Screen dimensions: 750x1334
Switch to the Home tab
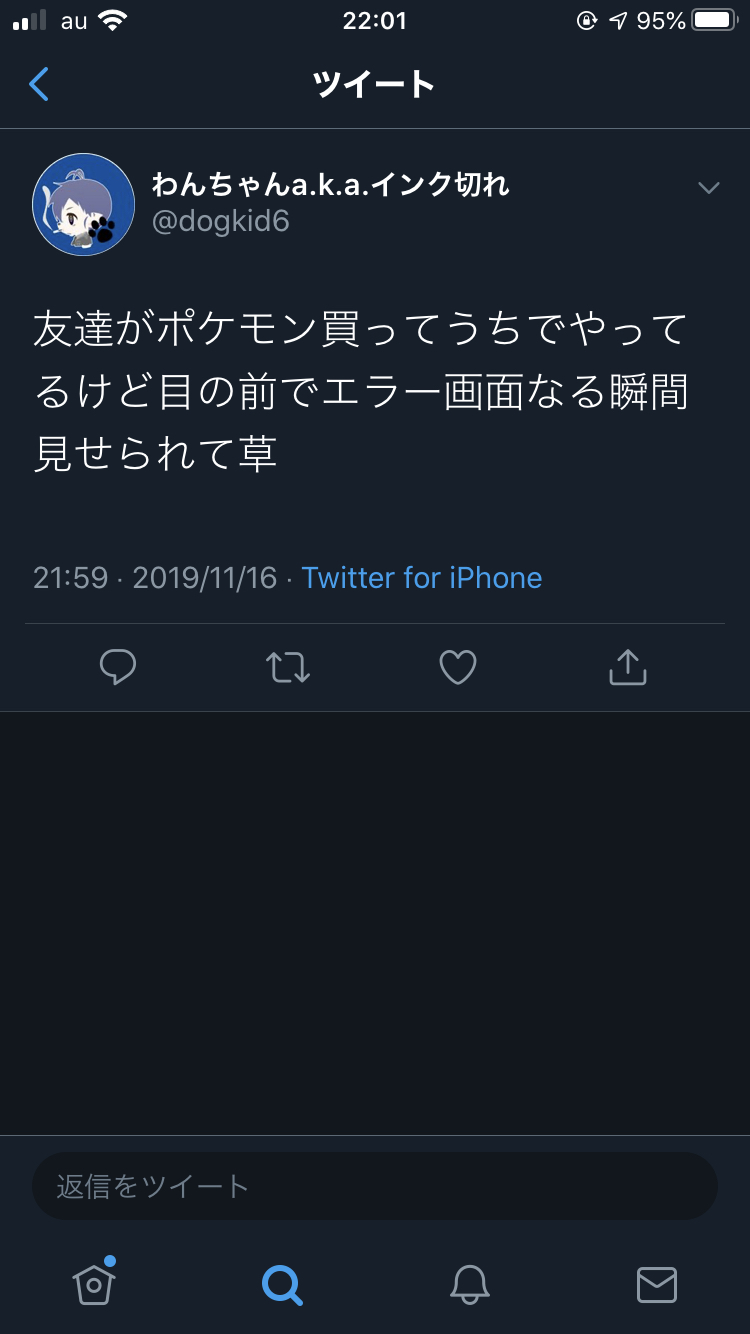click(x=94, y=1283)
